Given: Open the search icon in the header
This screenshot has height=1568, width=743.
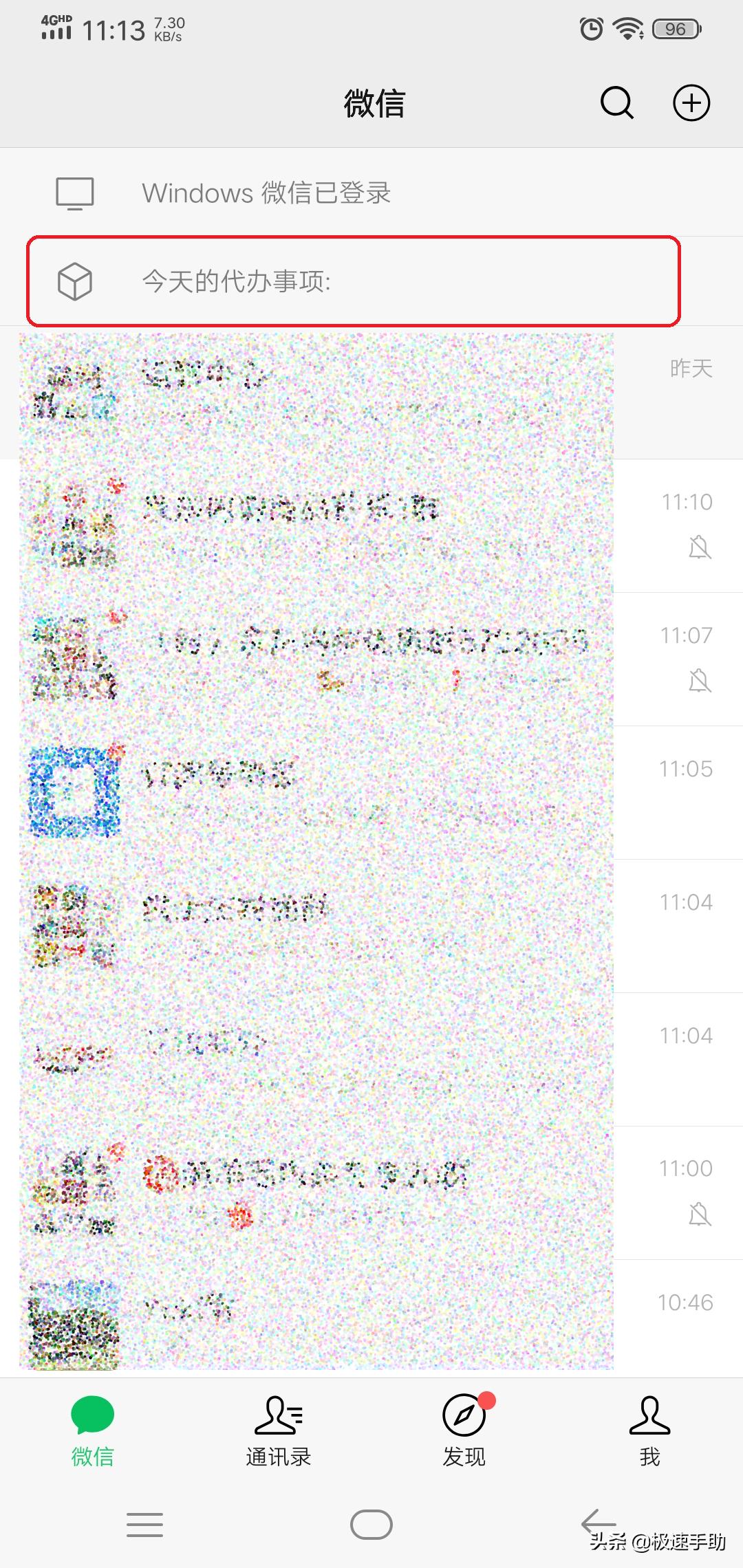Looking at the screenshot, I should (x=616, y=103).
